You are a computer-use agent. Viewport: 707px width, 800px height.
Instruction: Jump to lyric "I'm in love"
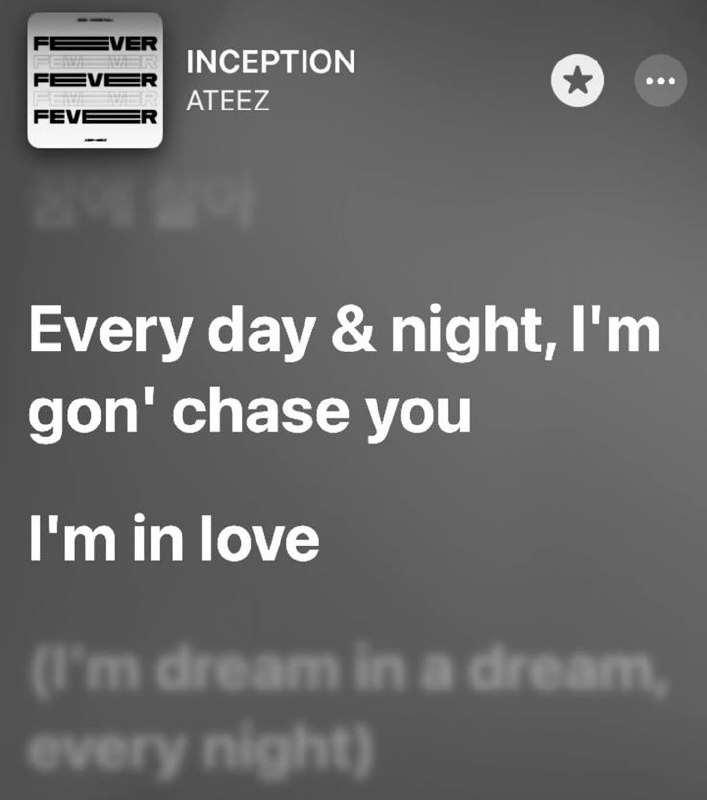tap(174, 538)
